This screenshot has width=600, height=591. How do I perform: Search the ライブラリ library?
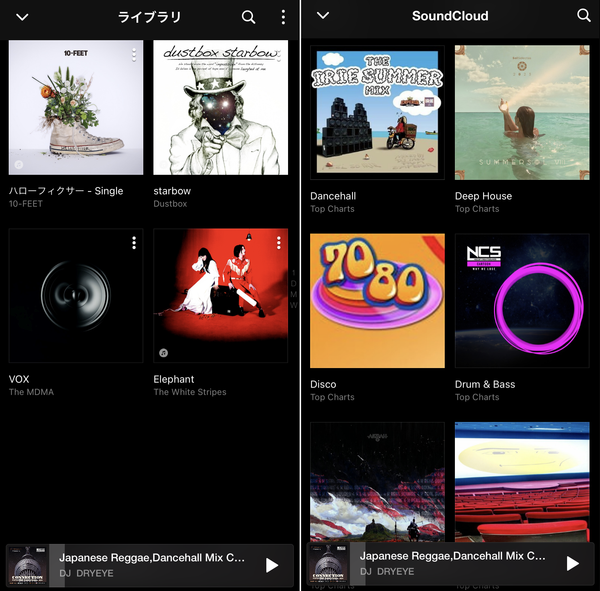pyautogui.click(x=248, y=17)
